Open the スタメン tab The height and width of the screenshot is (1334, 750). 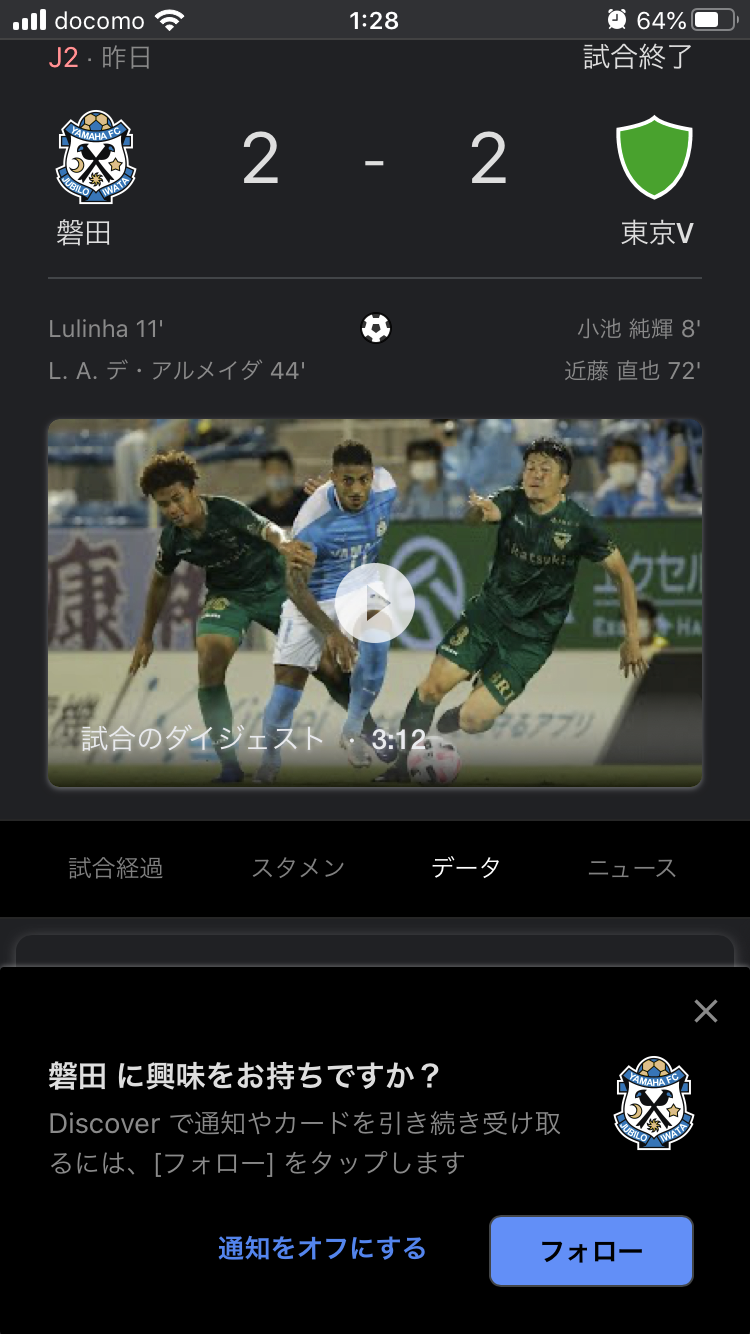(298, 868)
